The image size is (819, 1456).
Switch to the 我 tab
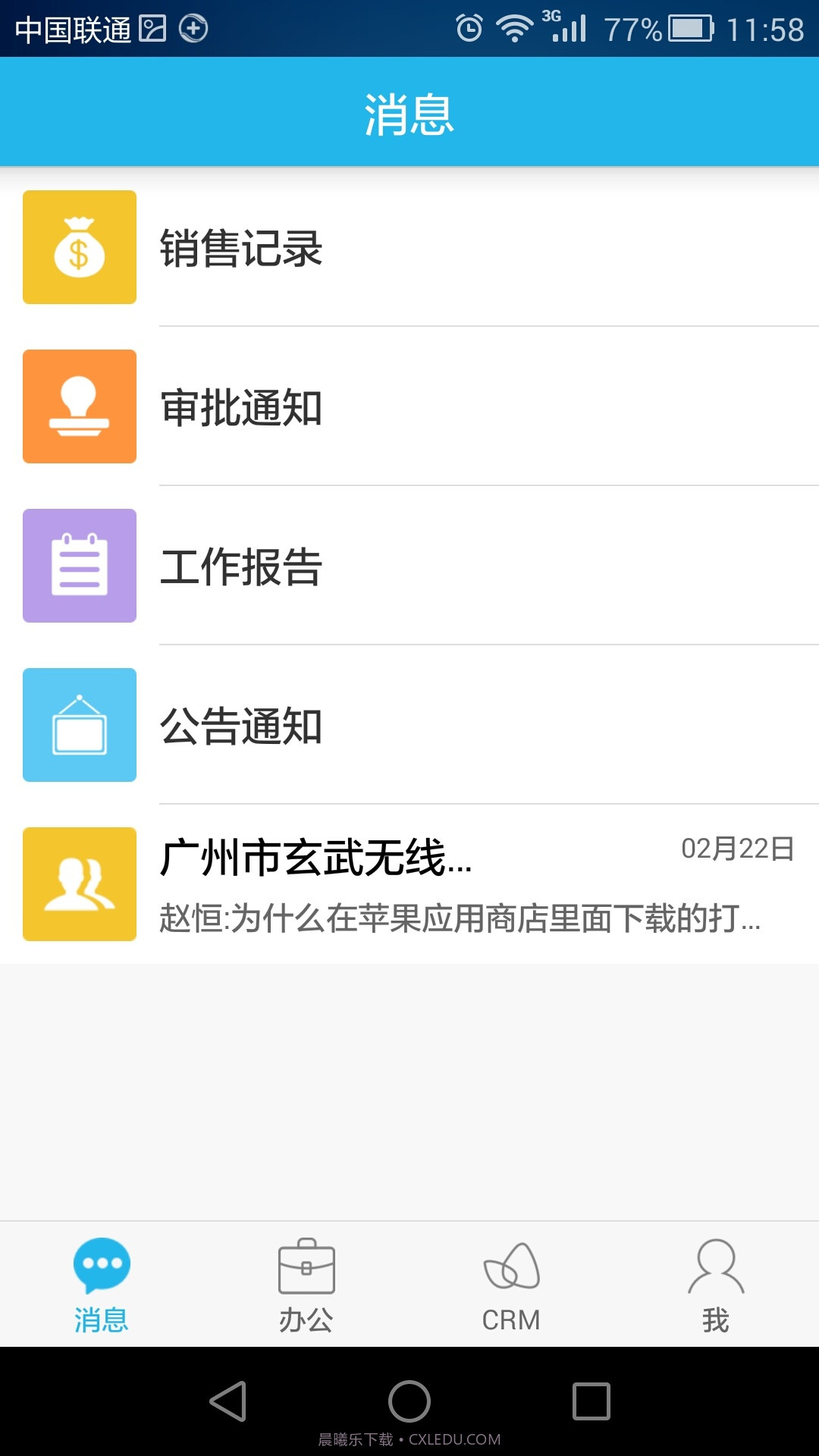[715, 1282]
